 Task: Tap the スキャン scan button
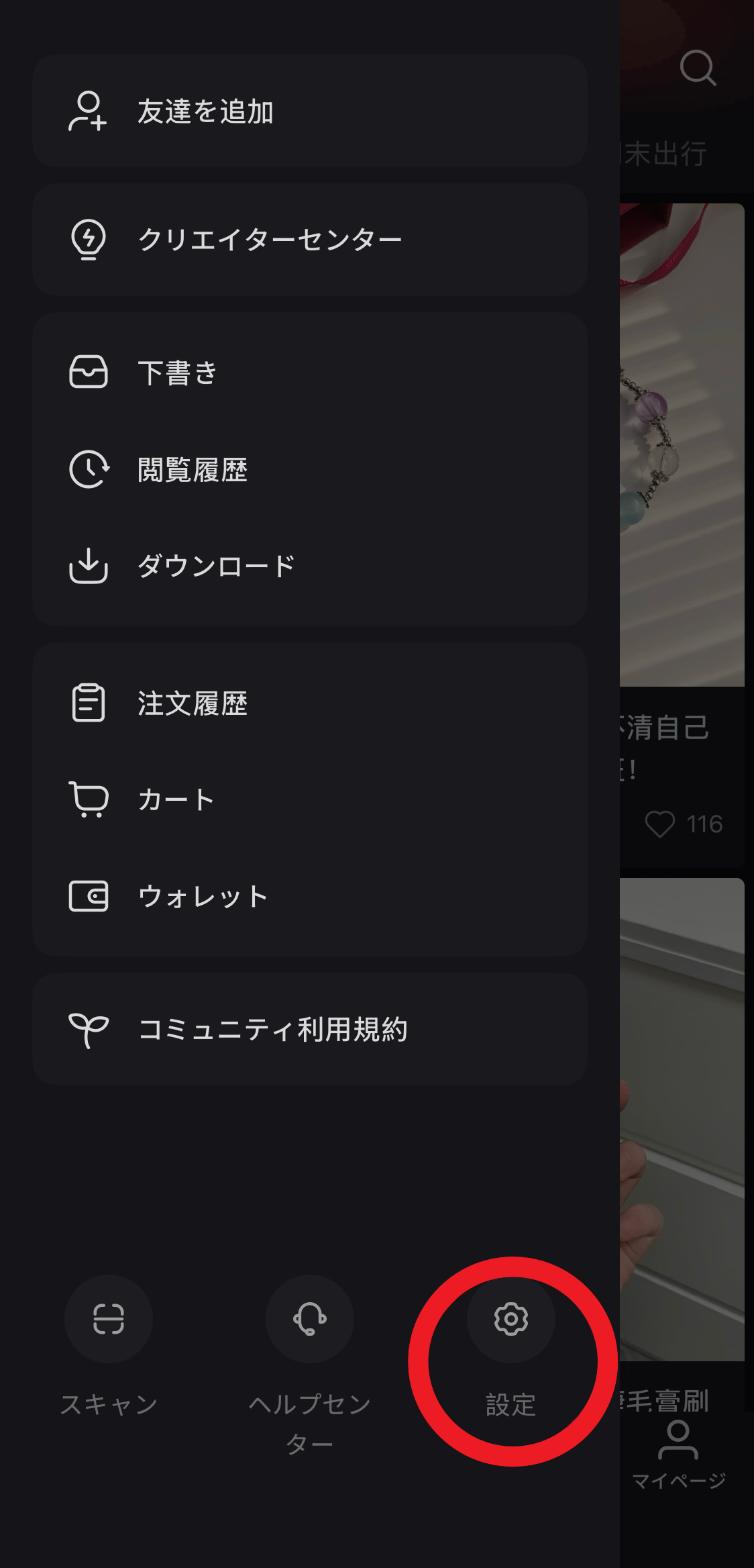pos(109,1319)
